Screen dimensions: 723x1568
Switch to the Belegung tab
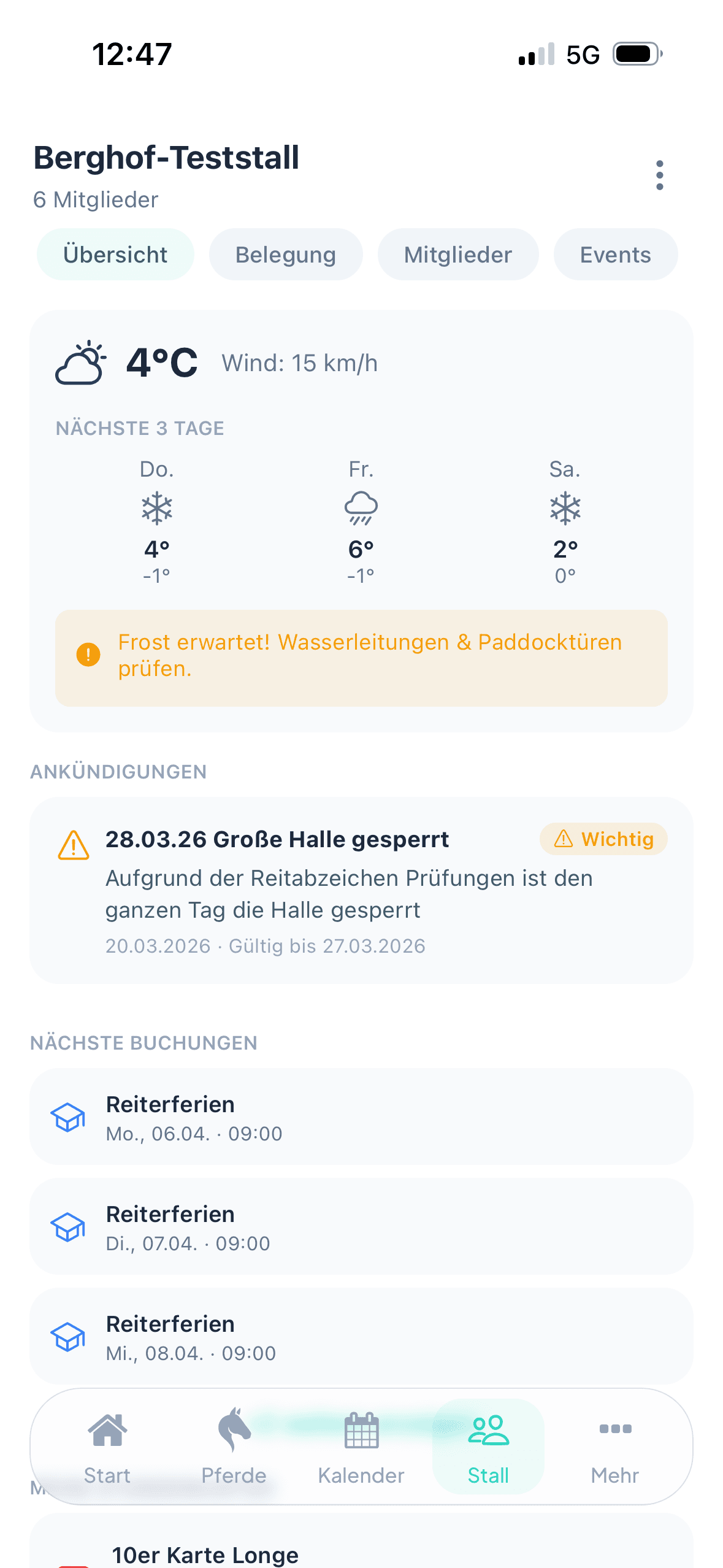tap(285, 254)
